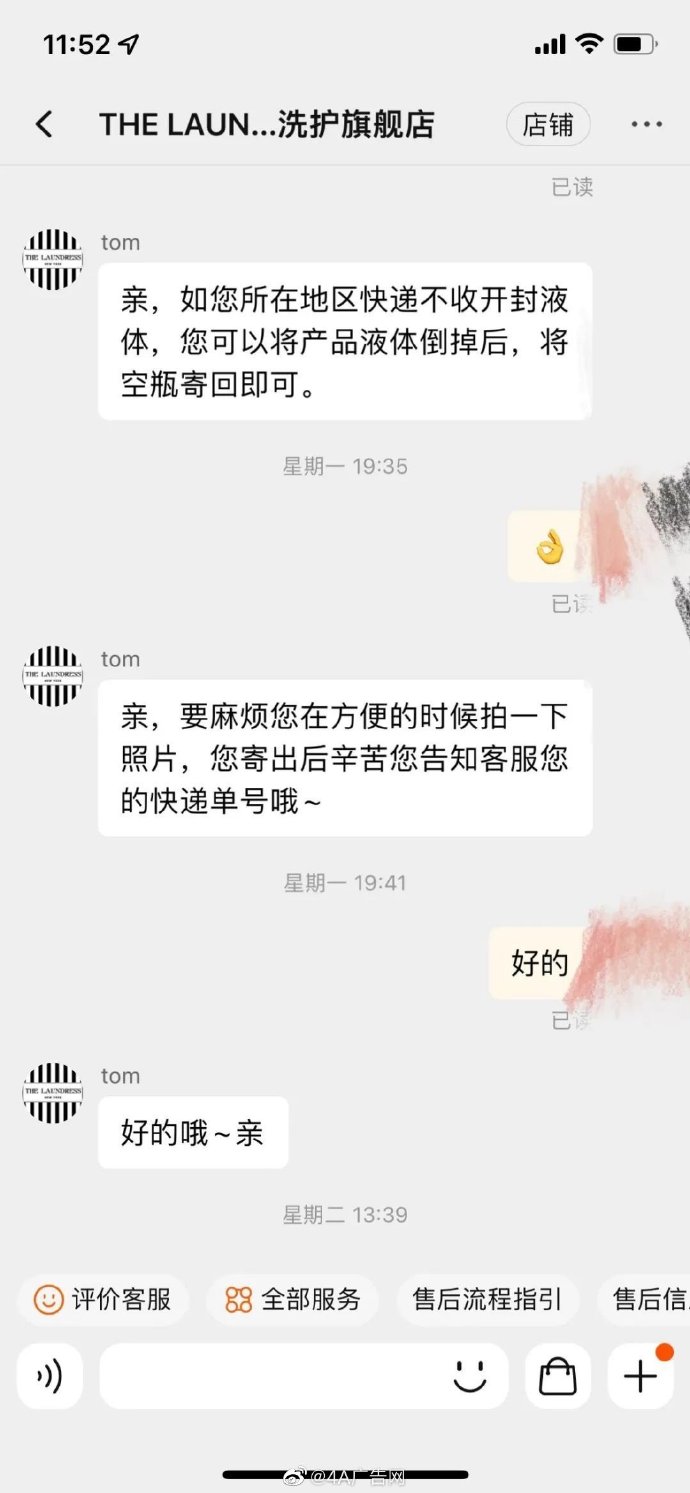The width and height of the screenshot is (690, 1493).
Task: Open the emoji picker
Action: coord(469,1376)
